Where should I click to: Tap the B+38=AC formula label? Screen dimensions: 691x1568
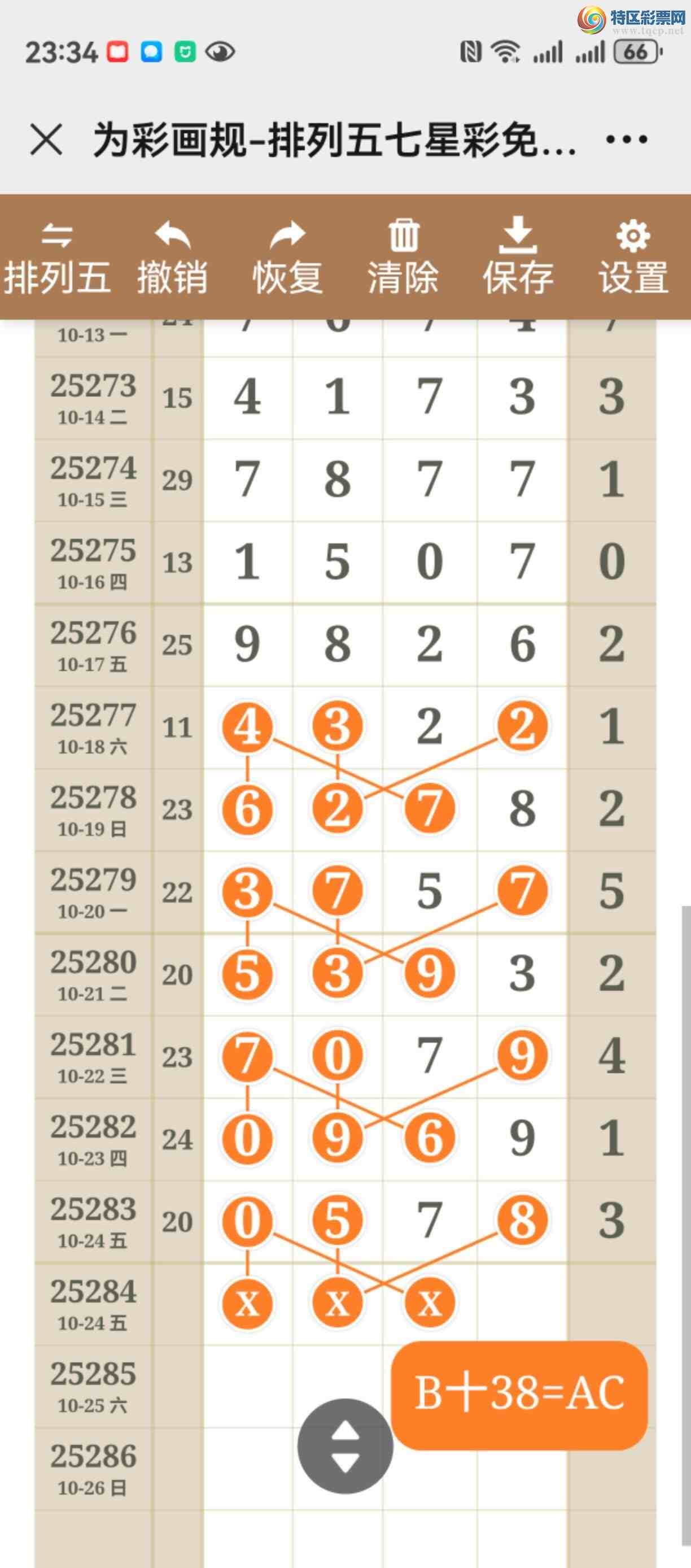pos(519,1394)
